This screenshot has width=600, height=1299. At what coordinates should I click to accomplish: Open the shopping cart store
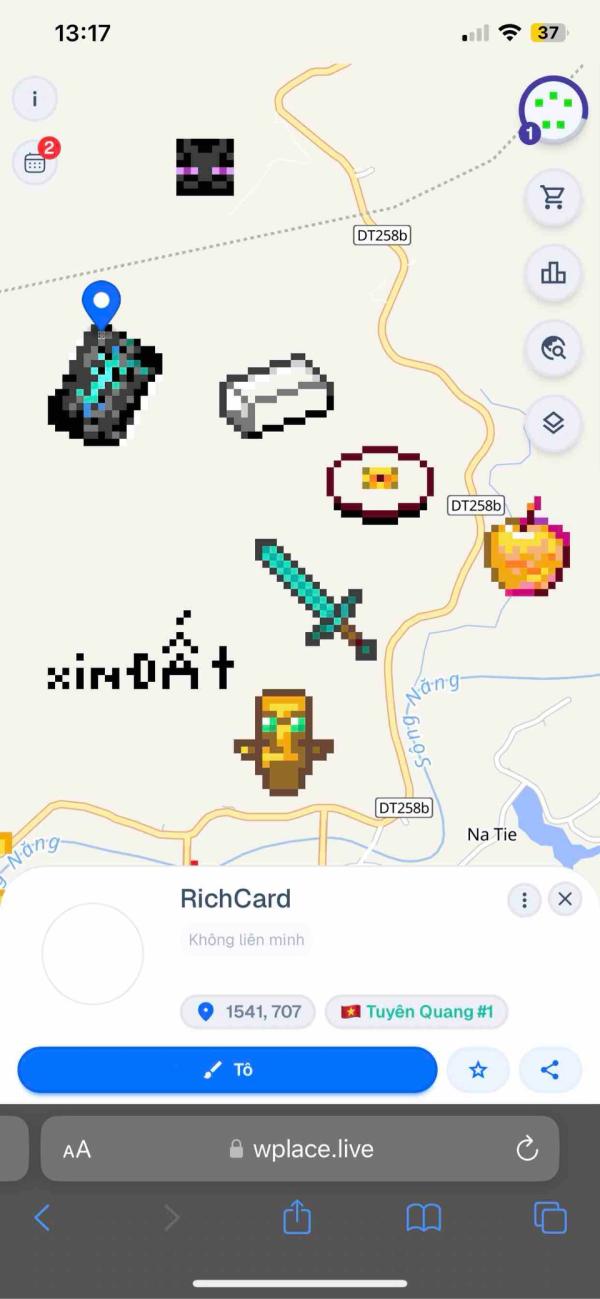(553, 198)
